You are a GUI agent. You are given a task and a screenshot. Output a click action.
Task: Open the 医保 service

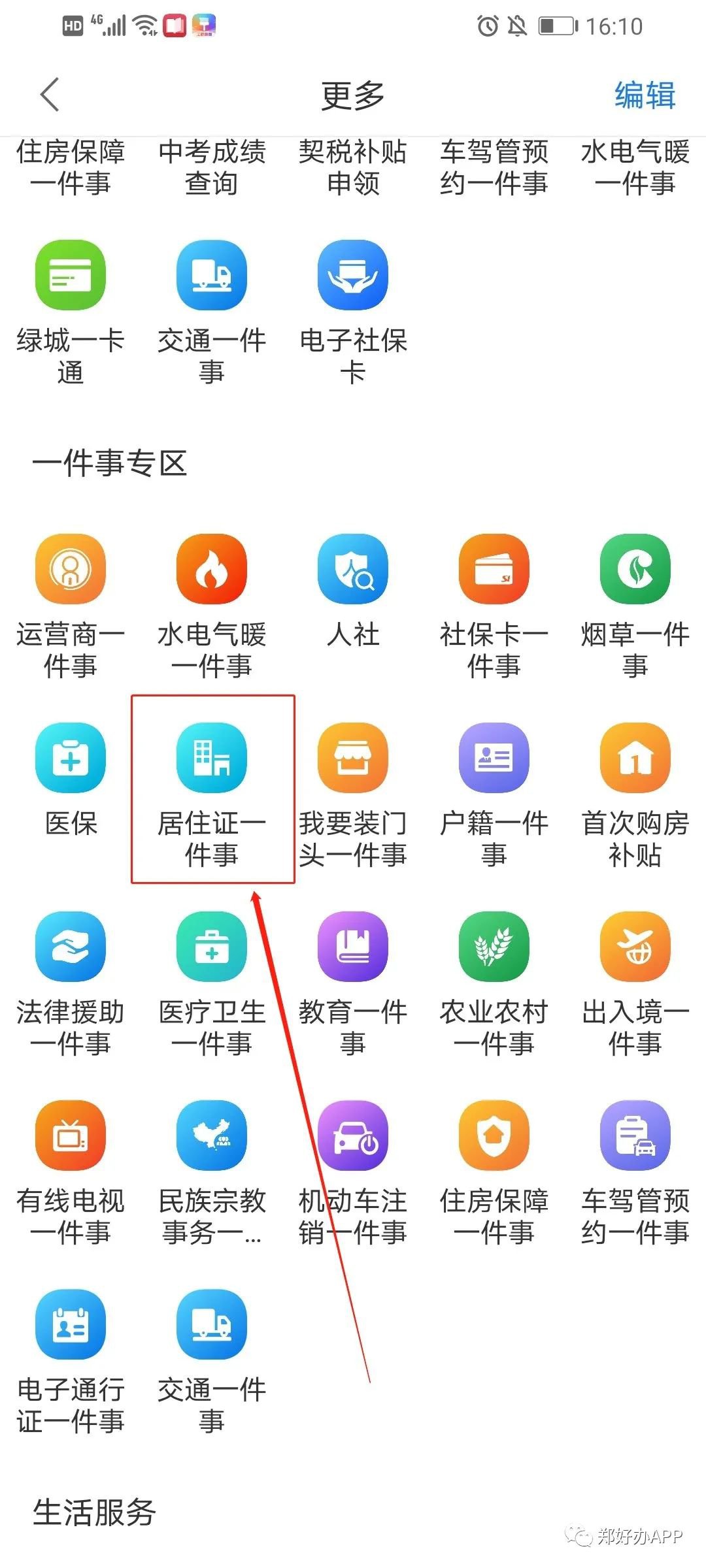(x=71, y=758)
